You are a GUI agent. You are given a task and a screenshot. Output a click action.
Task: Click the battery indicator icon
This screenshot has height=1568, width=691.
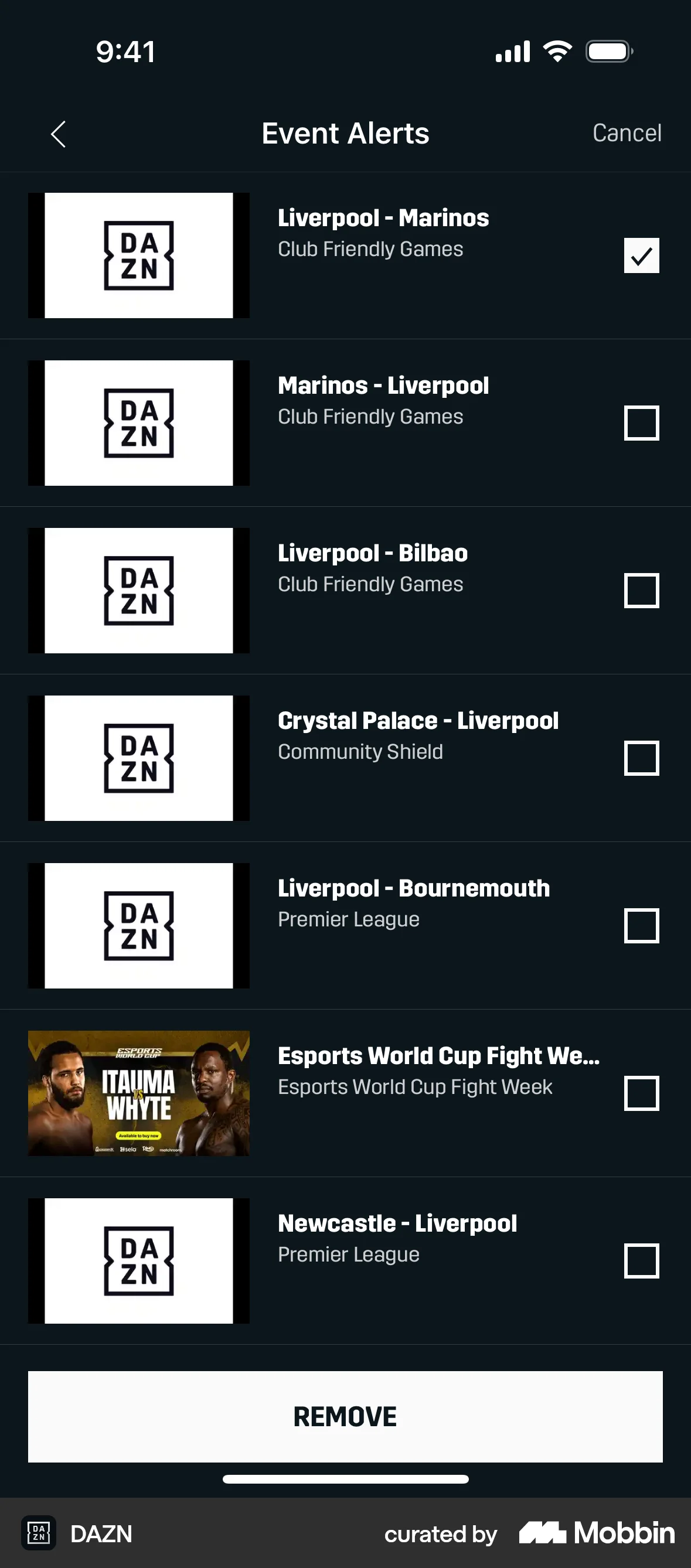point(608,51)
